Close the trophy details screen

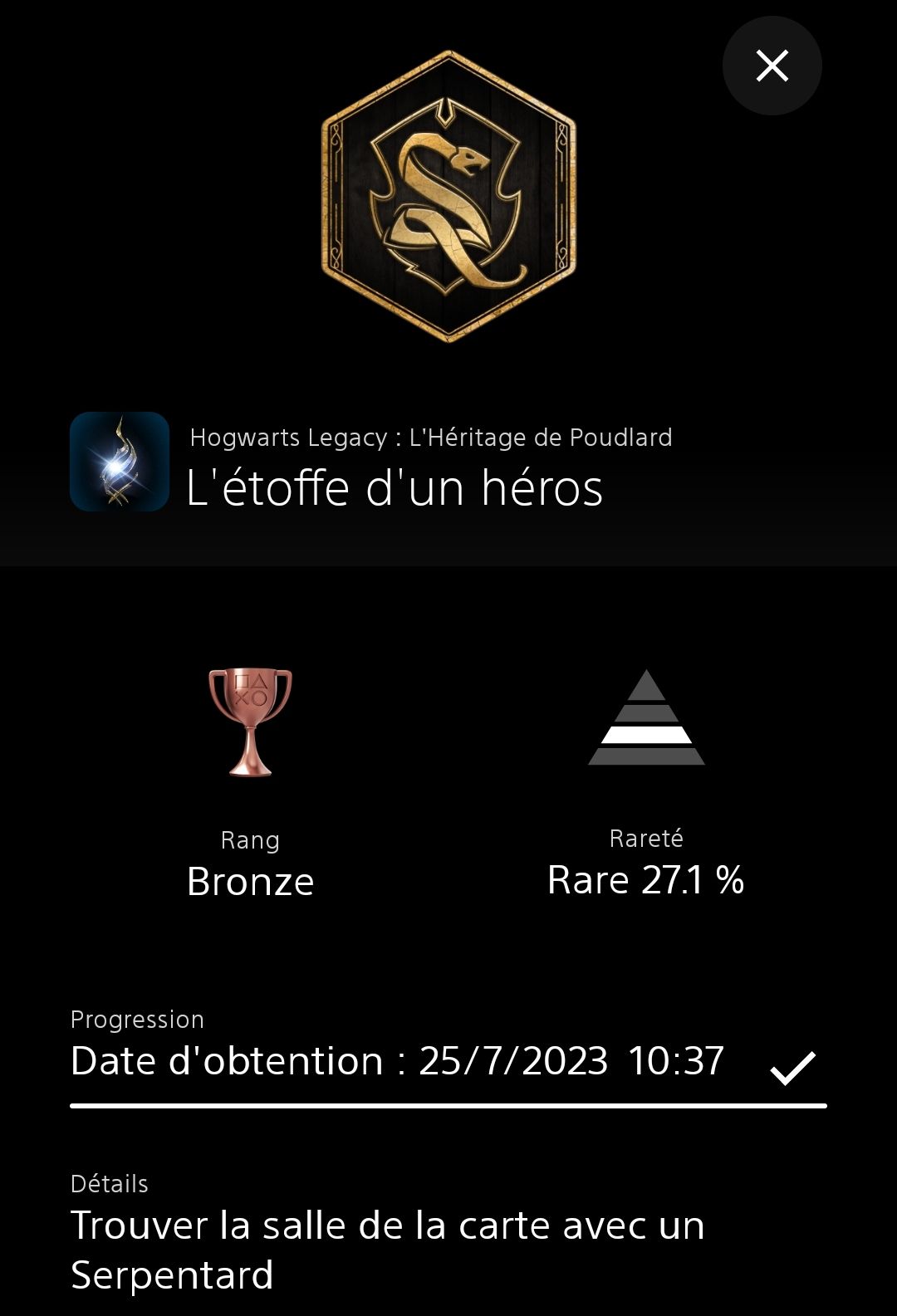coord(772,66)
